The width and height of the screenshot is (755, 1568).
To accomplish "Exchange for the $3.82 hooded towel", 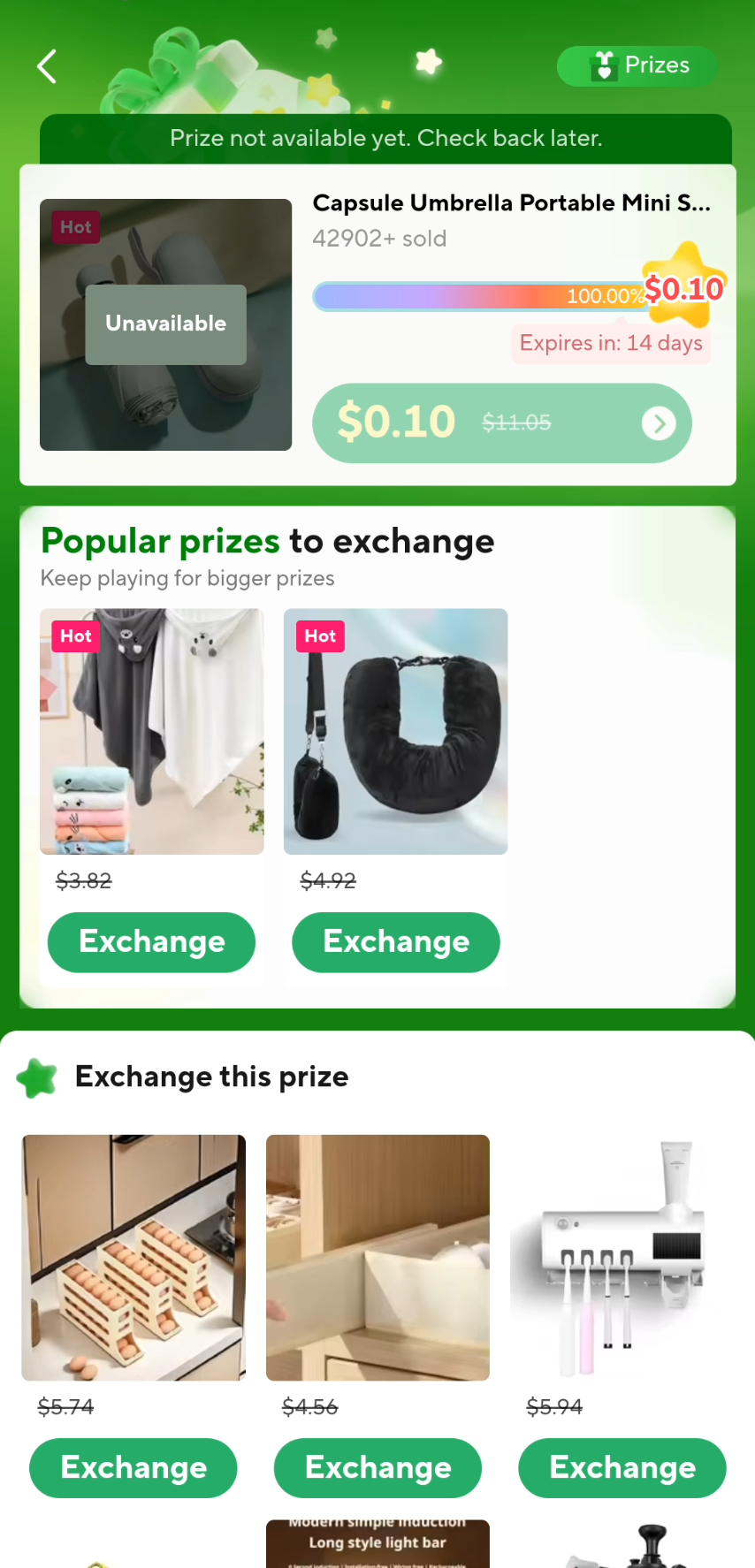I will pyautogui.click(x=151, y=941).
